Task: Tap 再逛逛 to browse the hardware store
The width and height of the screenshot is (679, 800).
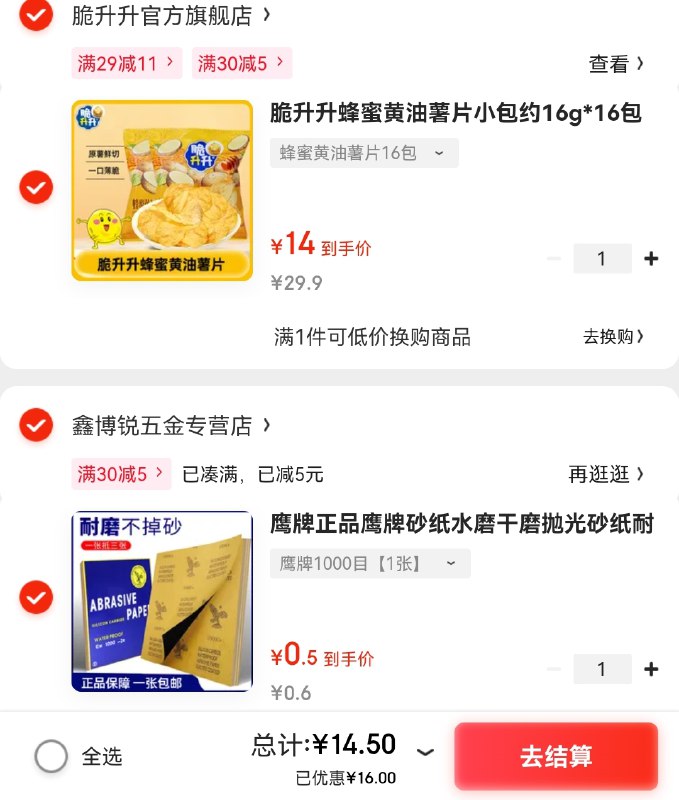Action: tap(606, 474)
